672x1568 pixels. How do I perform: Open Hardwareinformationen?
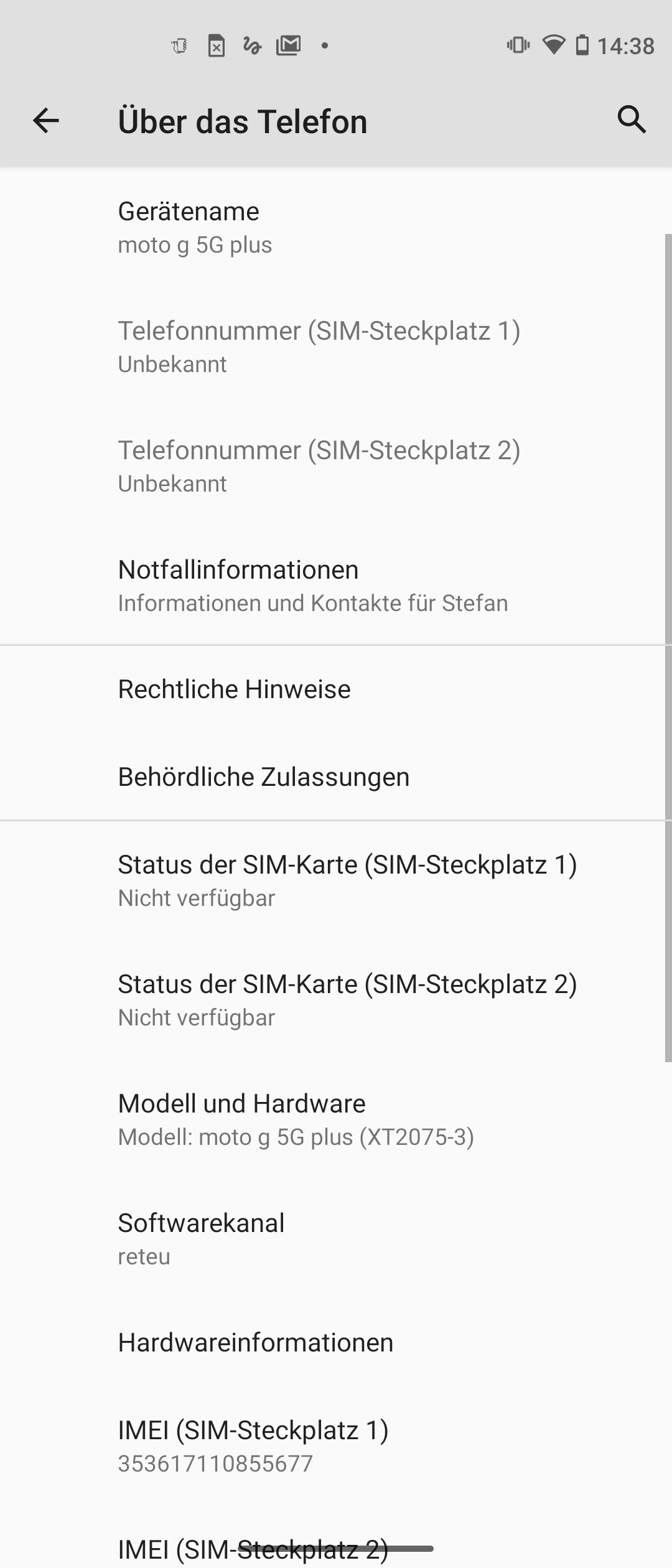click(x=336, y=1343)
